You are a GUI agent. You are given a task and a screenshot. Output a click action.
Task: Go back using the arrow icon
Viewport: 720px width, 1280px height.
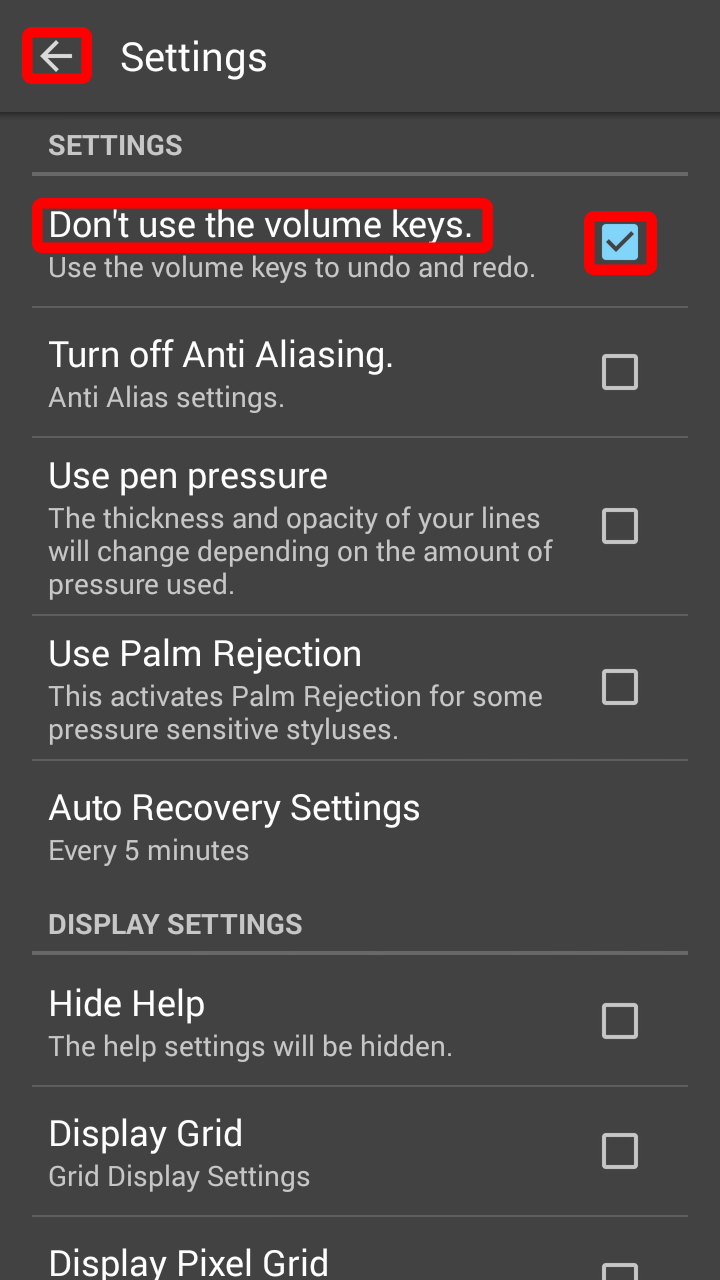(57, 57)
